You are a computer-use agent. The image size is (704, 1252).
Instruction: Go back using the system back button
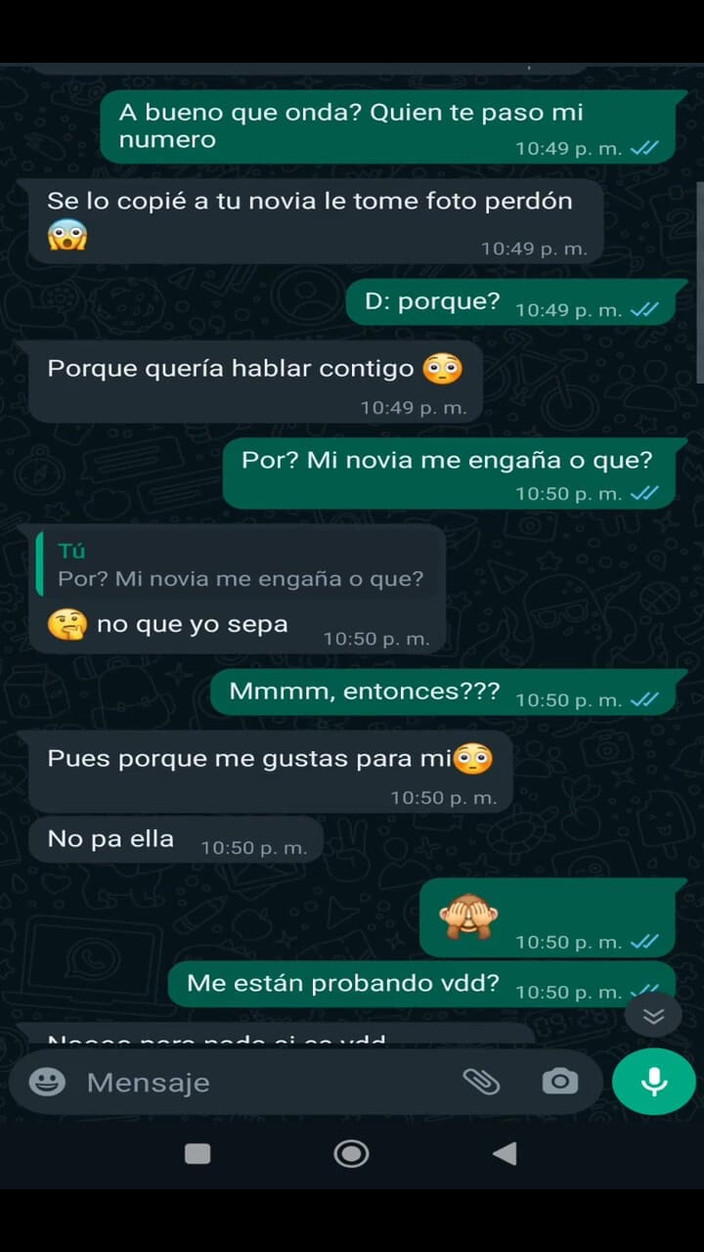click(x=505, y=1154)
